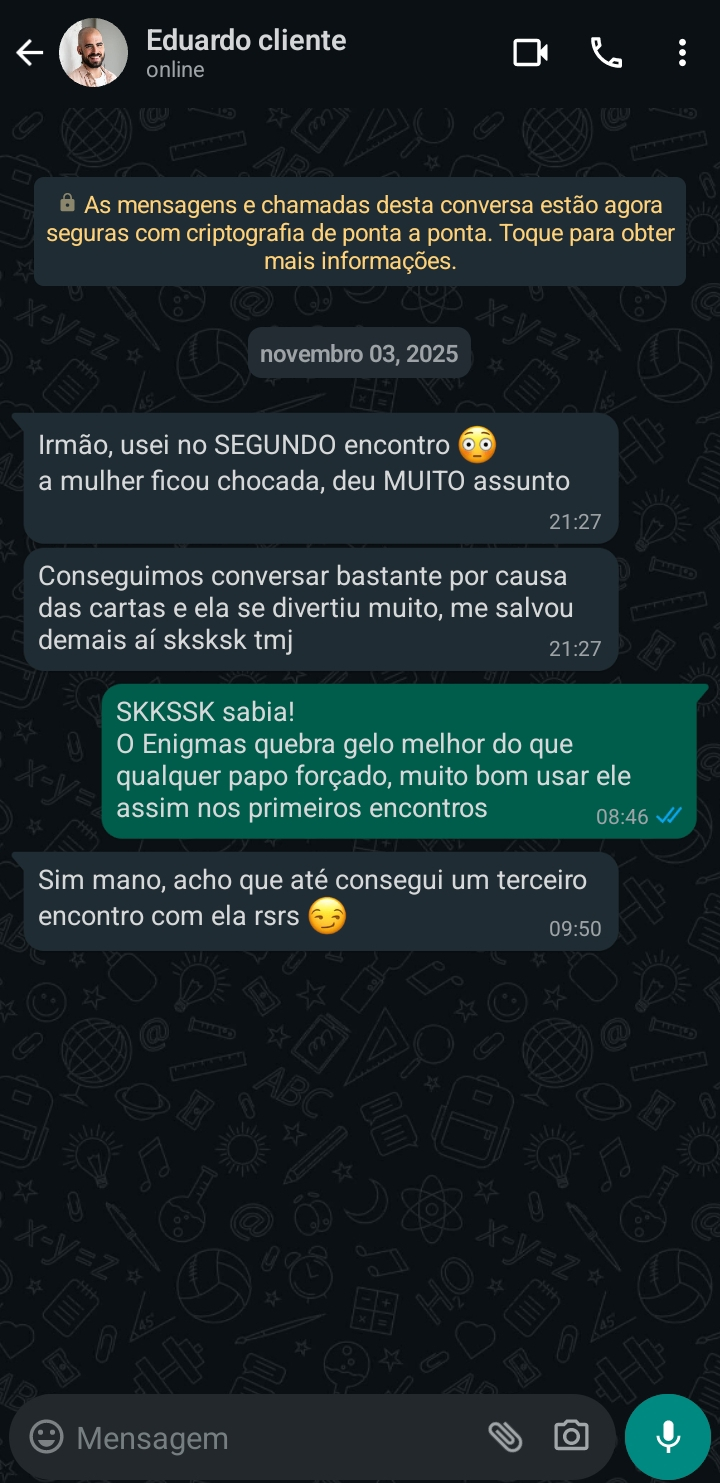Open Eduardo cliente's profile picture
The image size is (720, 1483).
[93, 52]
